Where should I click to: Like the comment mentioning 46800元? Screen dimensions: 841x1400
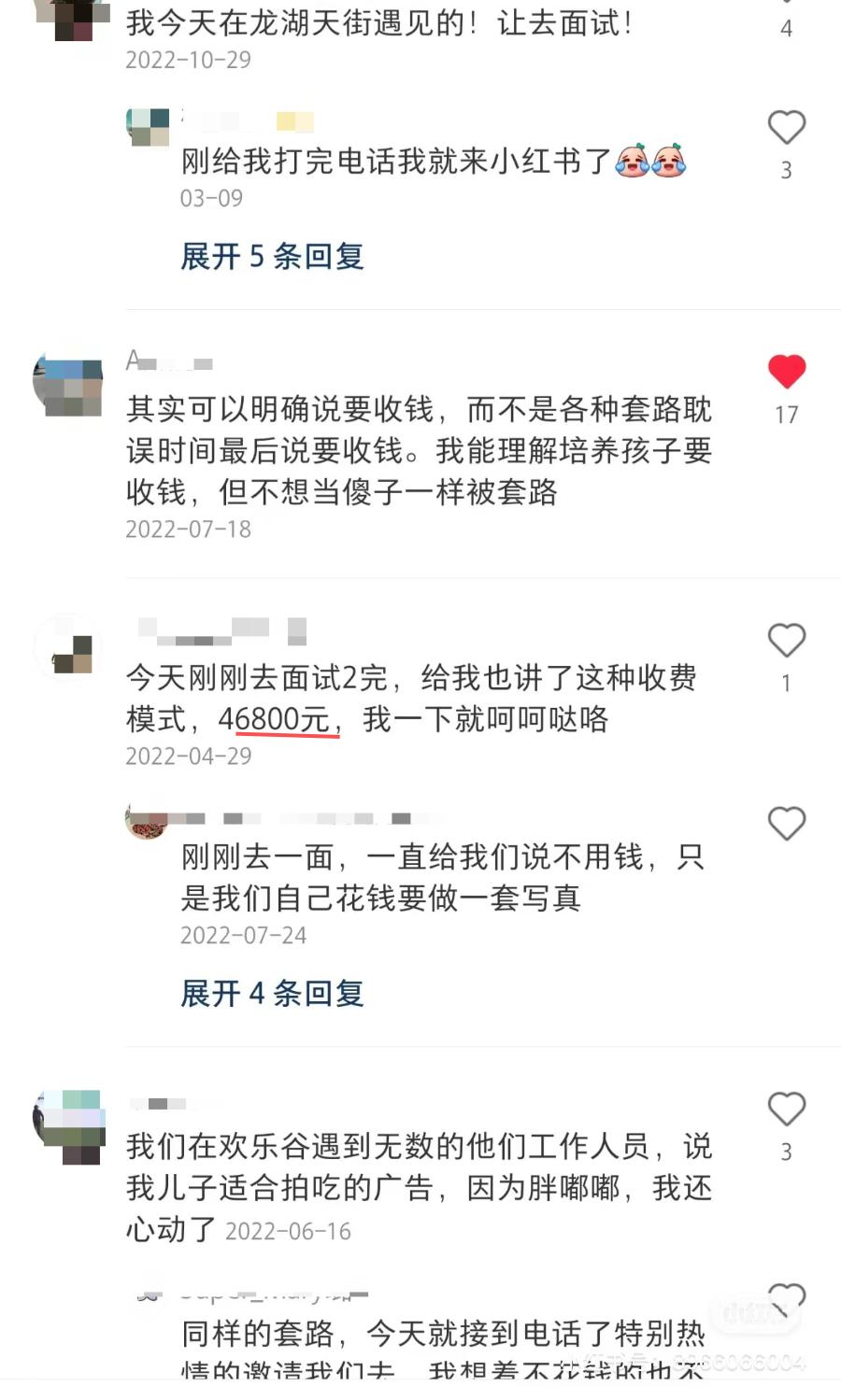click(x=786, y=641)
